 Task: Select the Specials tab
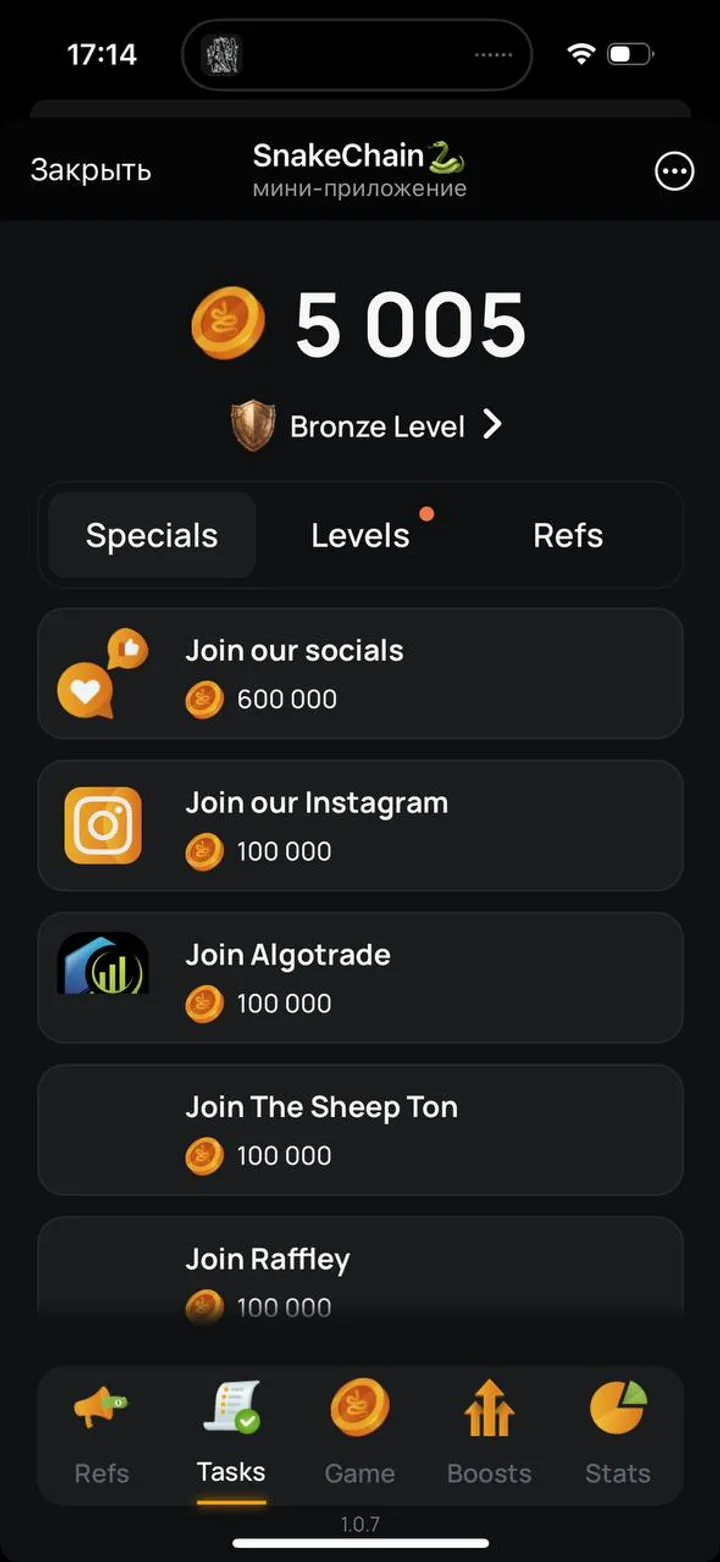tap(151, 535)
